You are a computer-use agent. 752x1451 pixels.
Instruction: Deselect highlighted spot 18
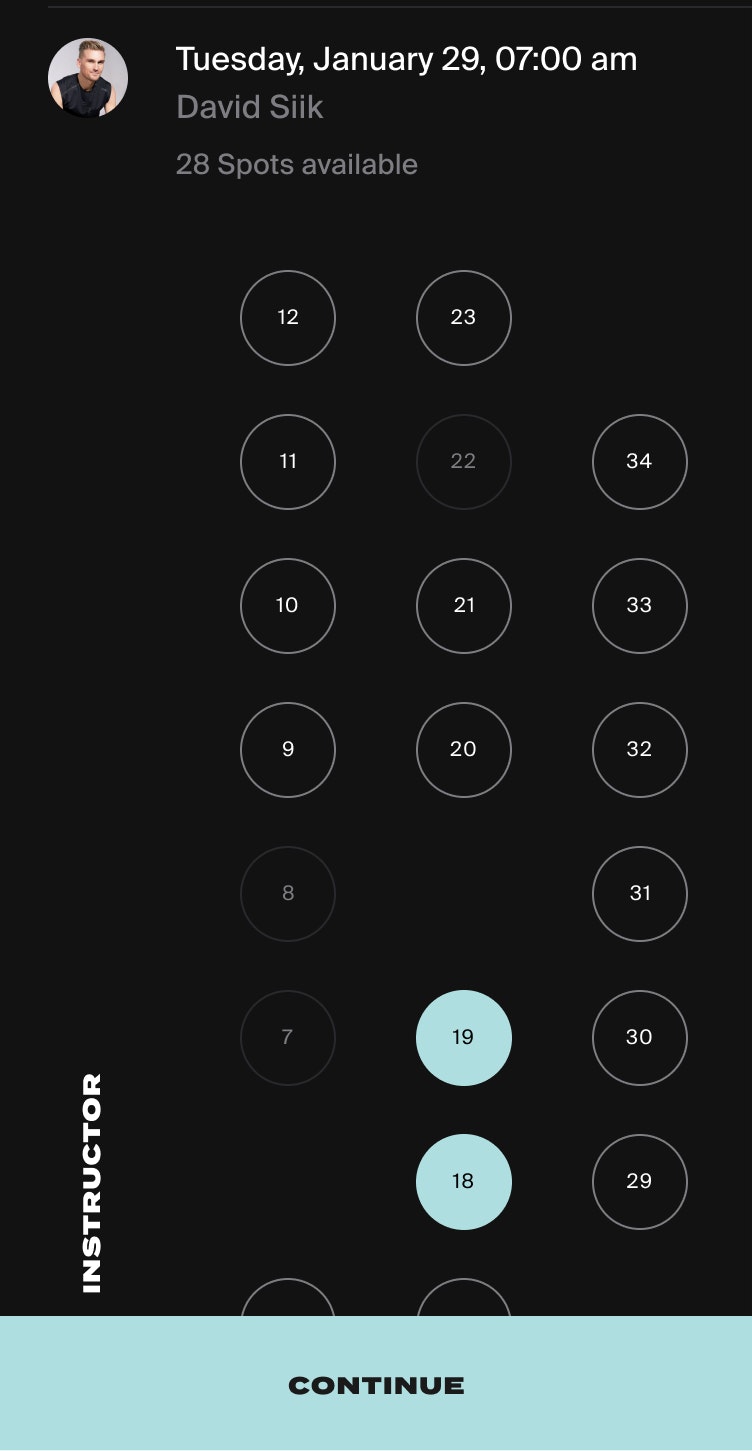[464, 1182]
